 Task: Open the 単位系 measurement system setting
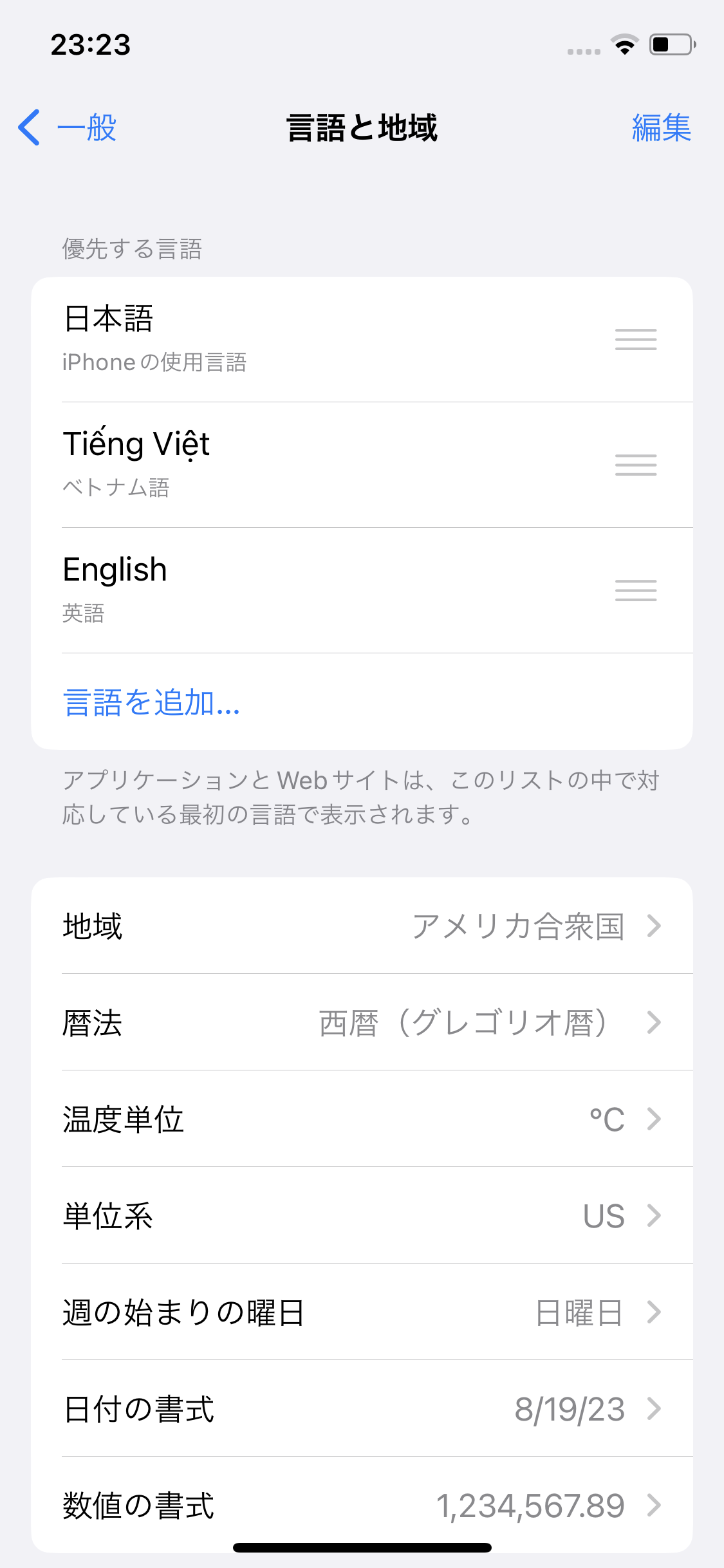click(362, 1215)
